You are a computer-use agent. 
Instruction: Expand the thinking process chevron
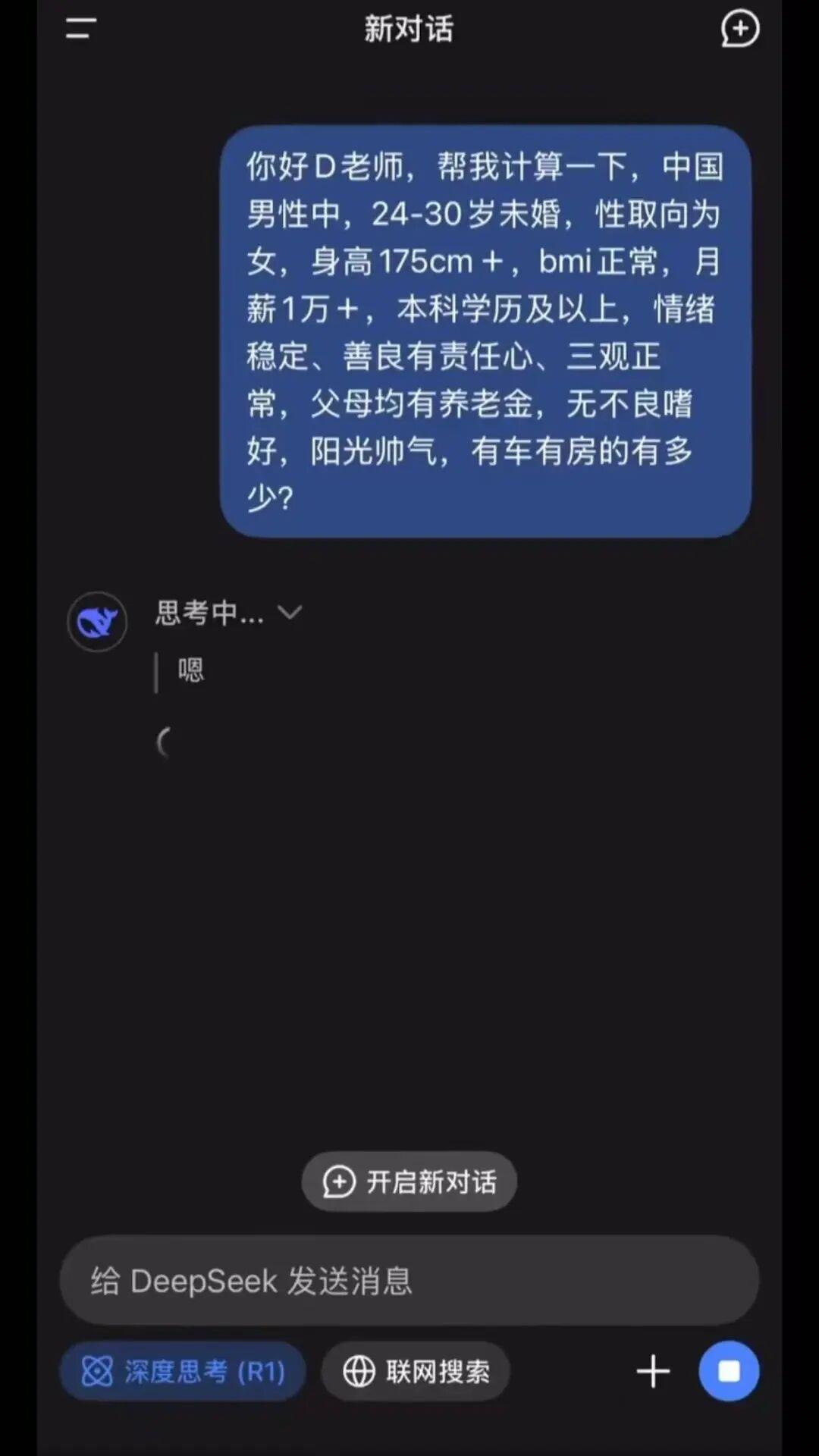tap(290, 611)
